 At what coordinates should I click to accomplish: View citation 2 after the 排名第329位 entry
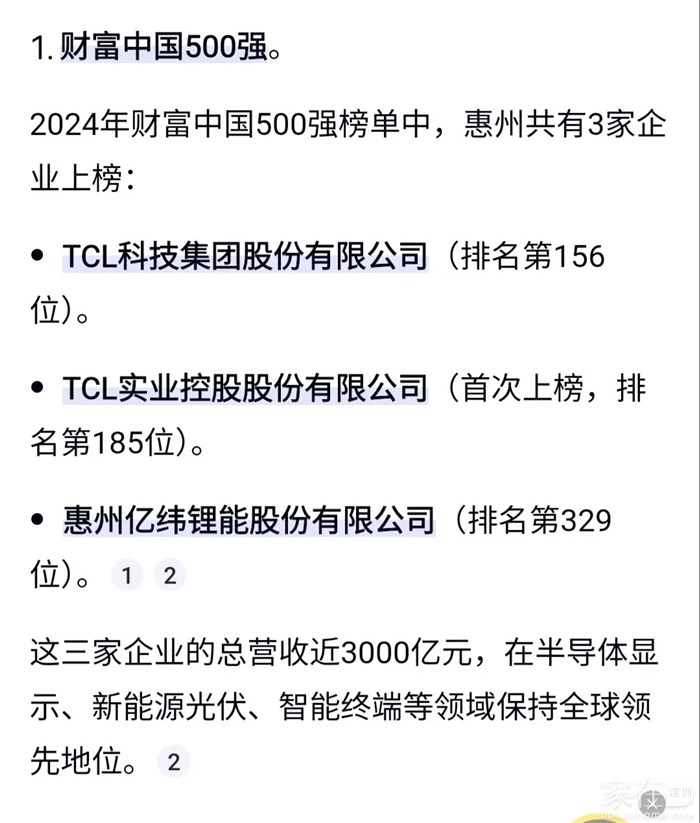click(x=169, y=576)
